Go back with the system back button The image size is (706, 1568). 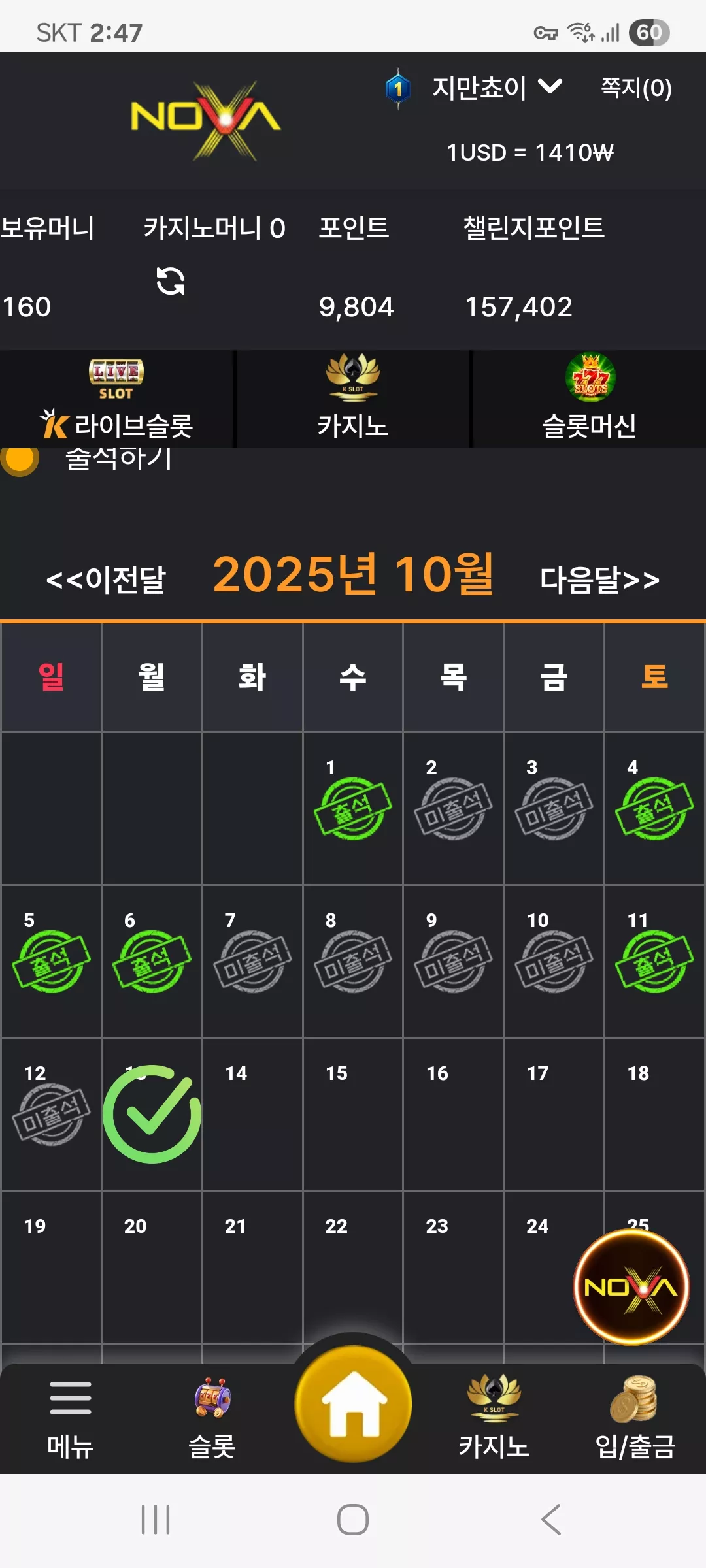(x=551, y=1519)
